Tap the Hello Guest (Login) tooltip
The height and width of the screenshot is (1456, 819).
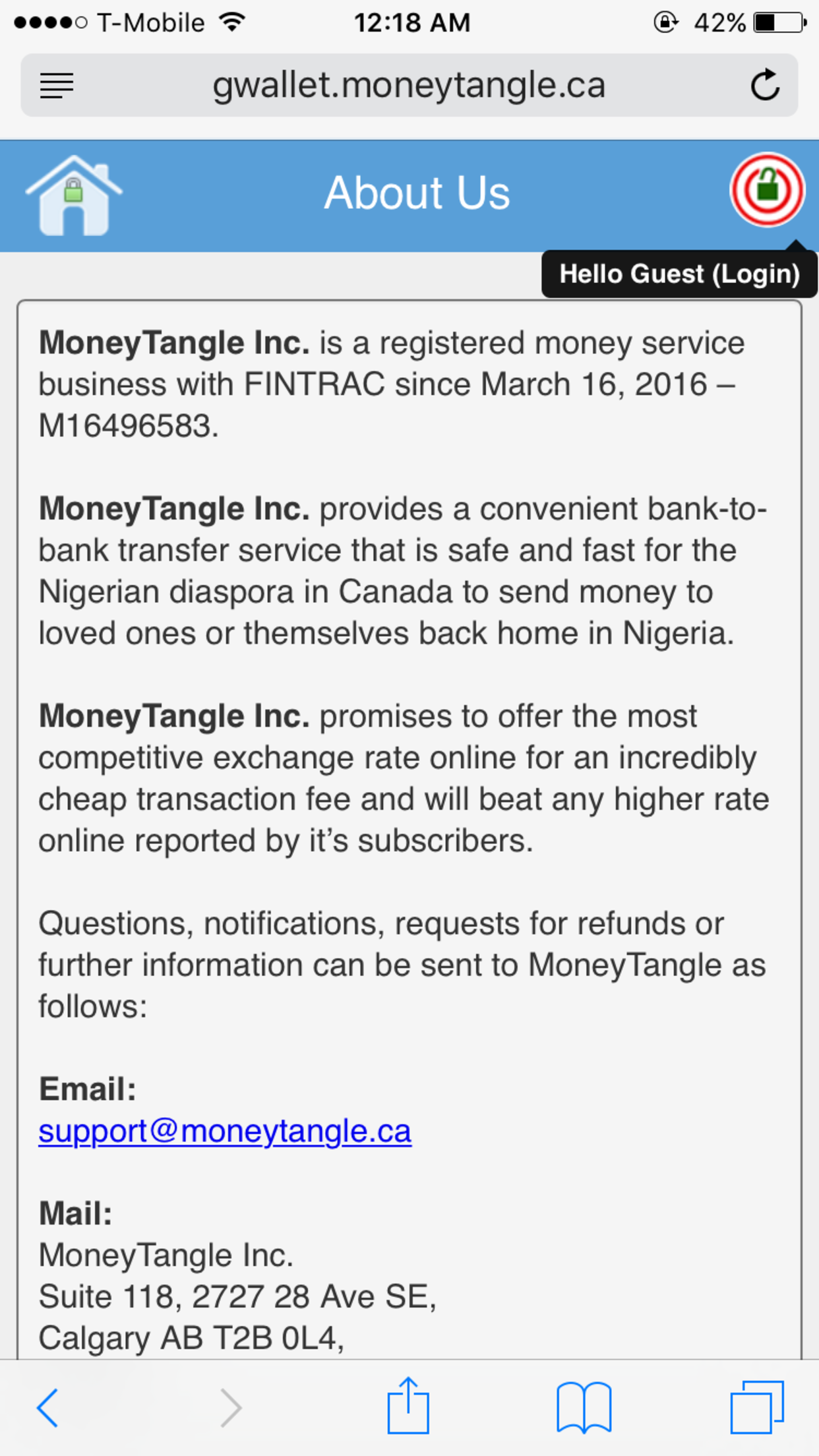coord(679,274)
